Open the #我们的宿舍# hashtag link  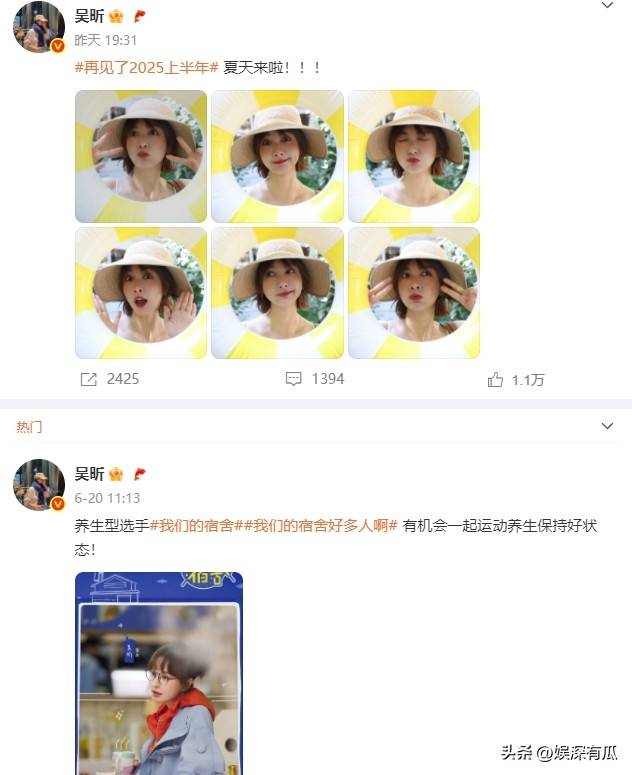197,525
